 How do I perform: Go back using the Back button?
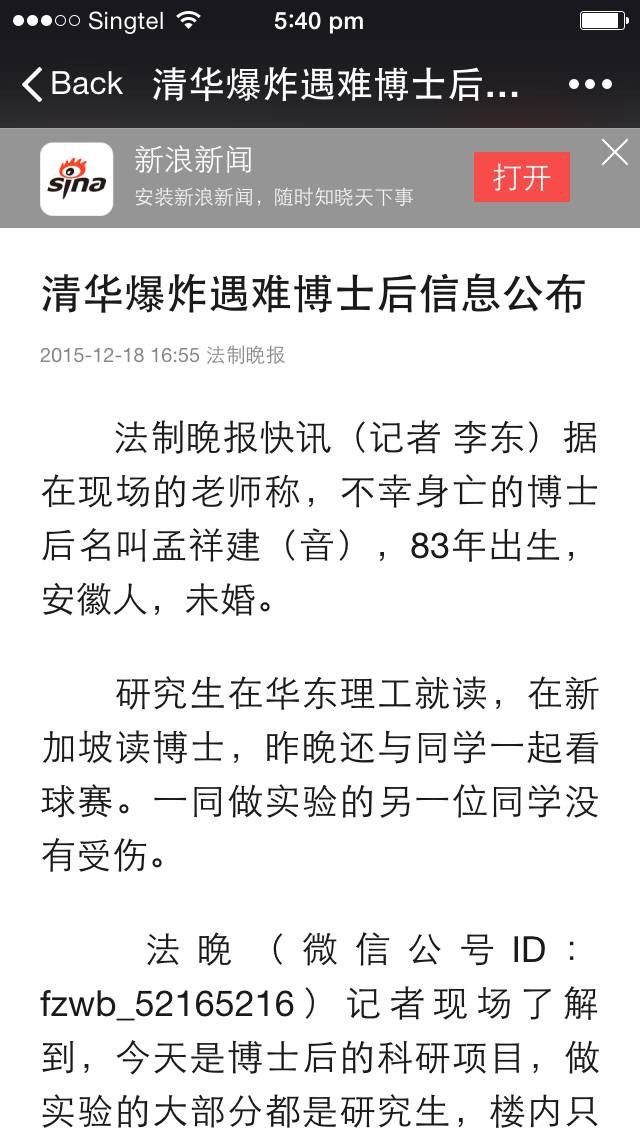point(72,84)
